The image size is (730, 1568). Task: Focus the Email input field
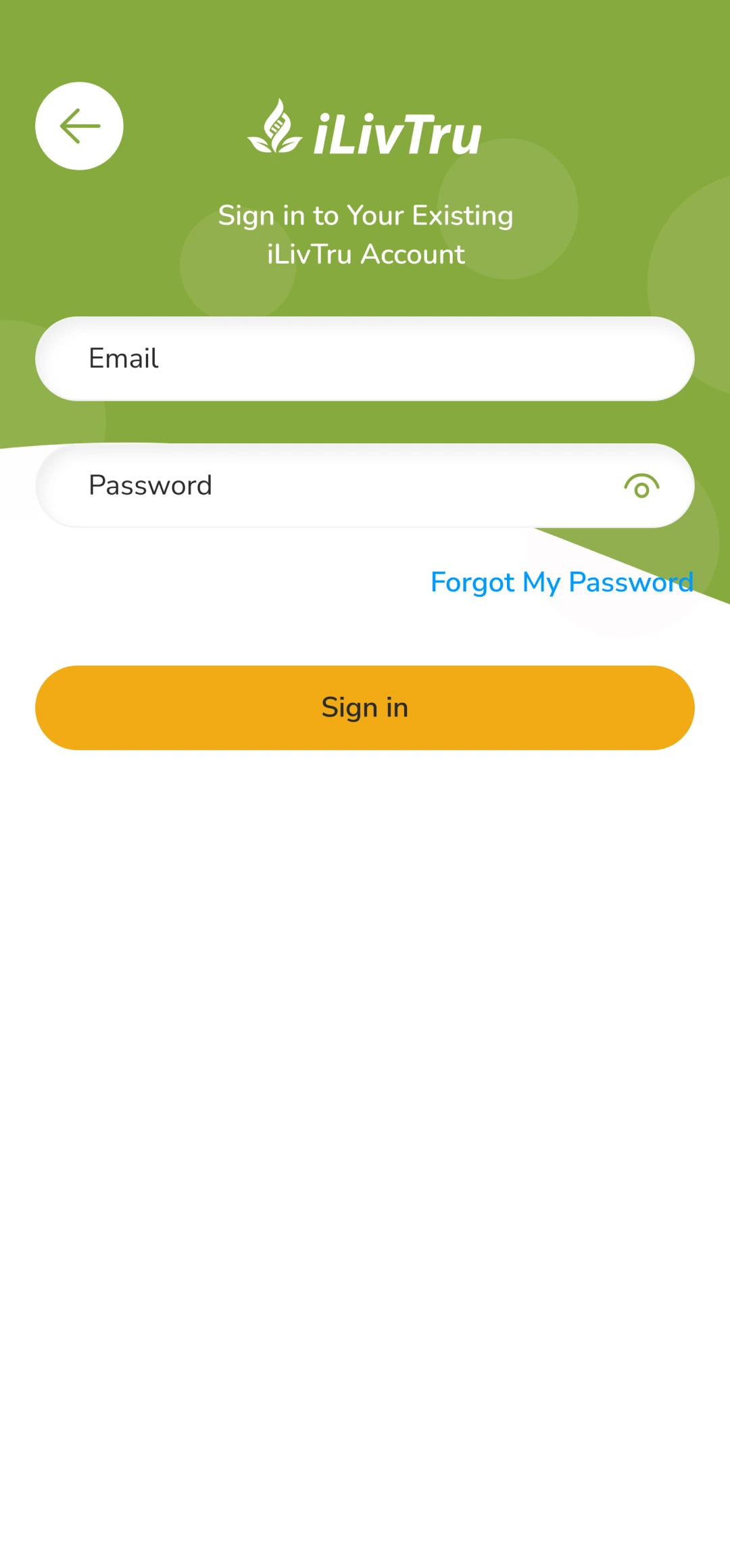tap(365, 358)
